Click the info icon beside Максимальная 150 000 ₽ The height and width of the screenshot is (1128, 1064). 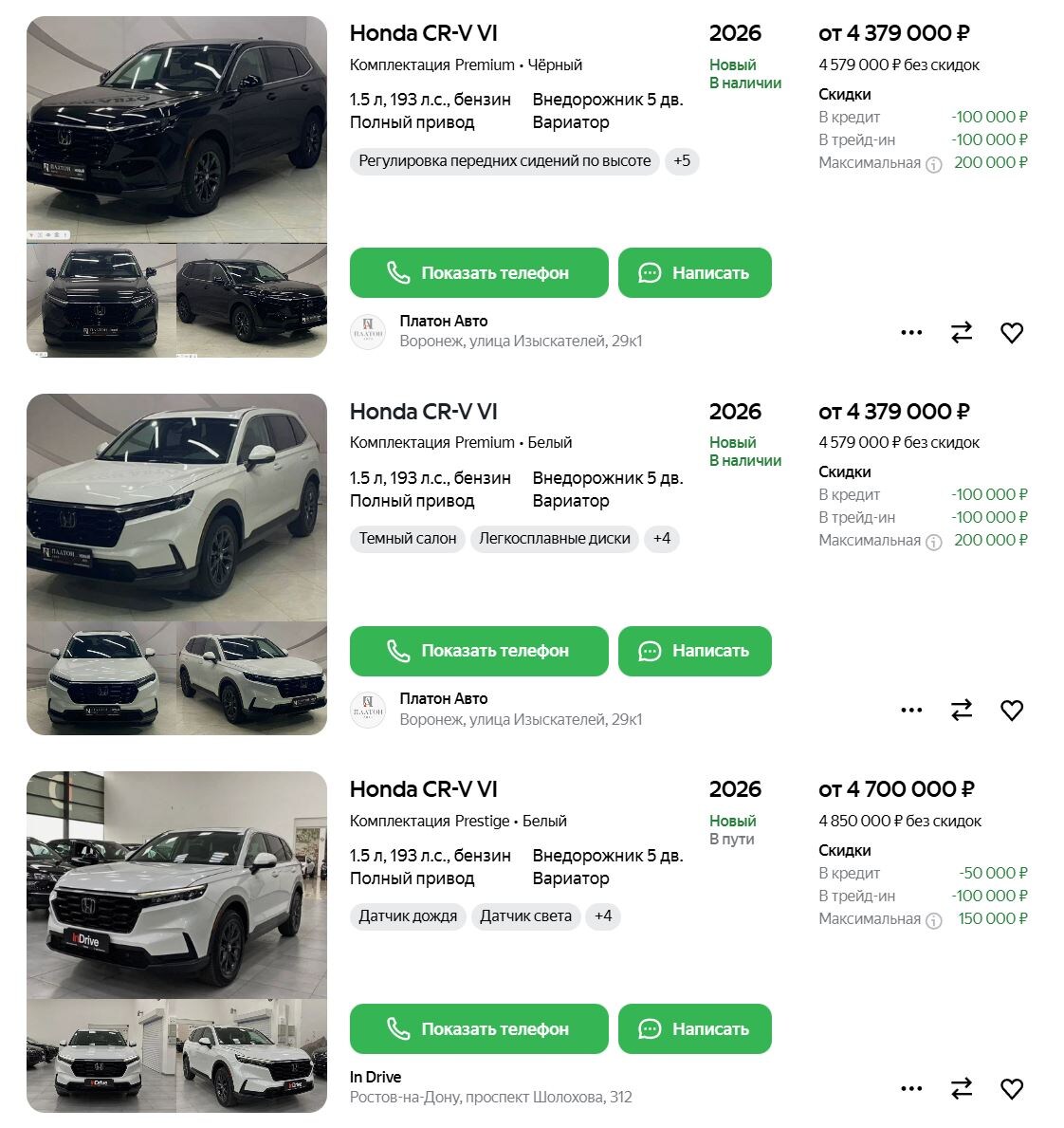click(934, 918)
